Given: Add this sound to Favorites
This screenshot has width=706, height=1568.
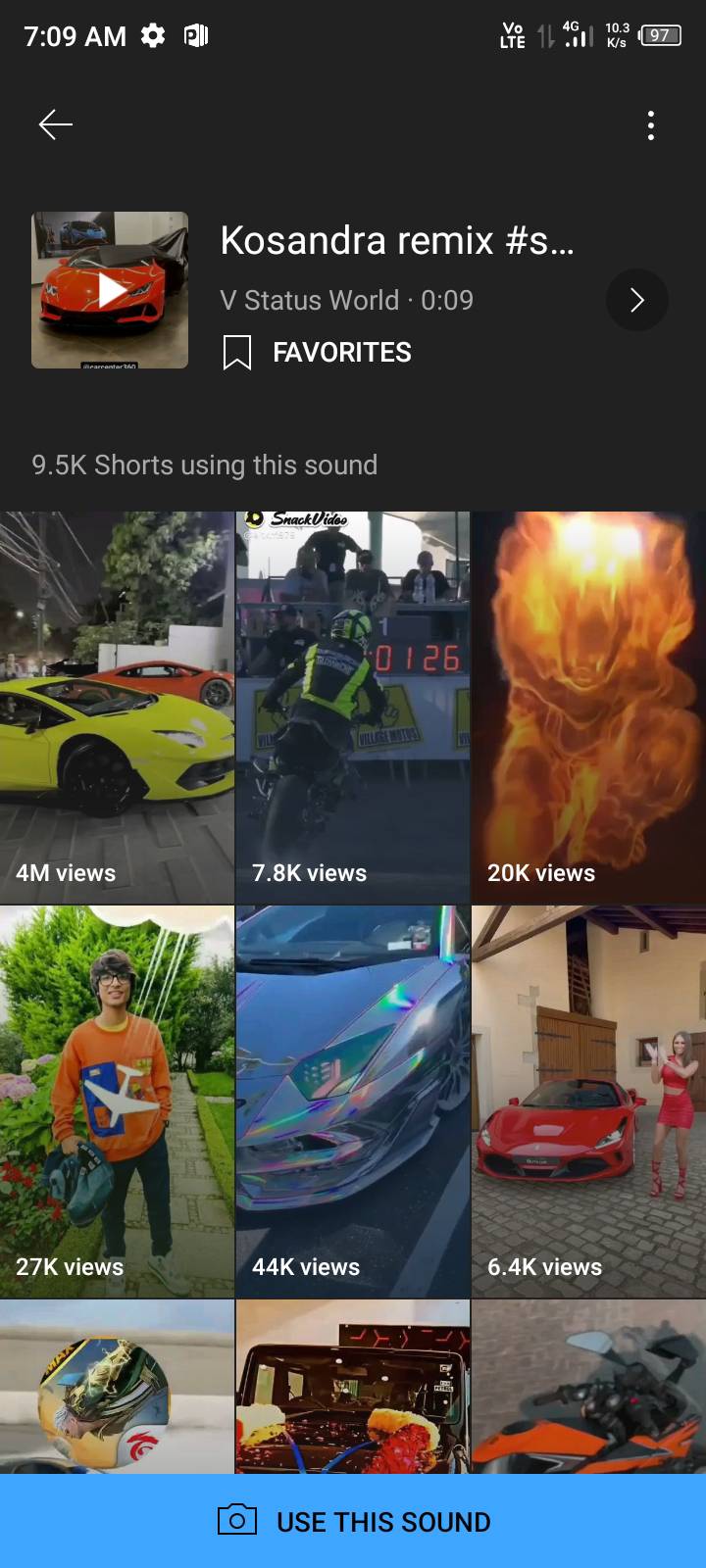Looking at the screenshot, I should pyautogui.click(x=318, y=352).
